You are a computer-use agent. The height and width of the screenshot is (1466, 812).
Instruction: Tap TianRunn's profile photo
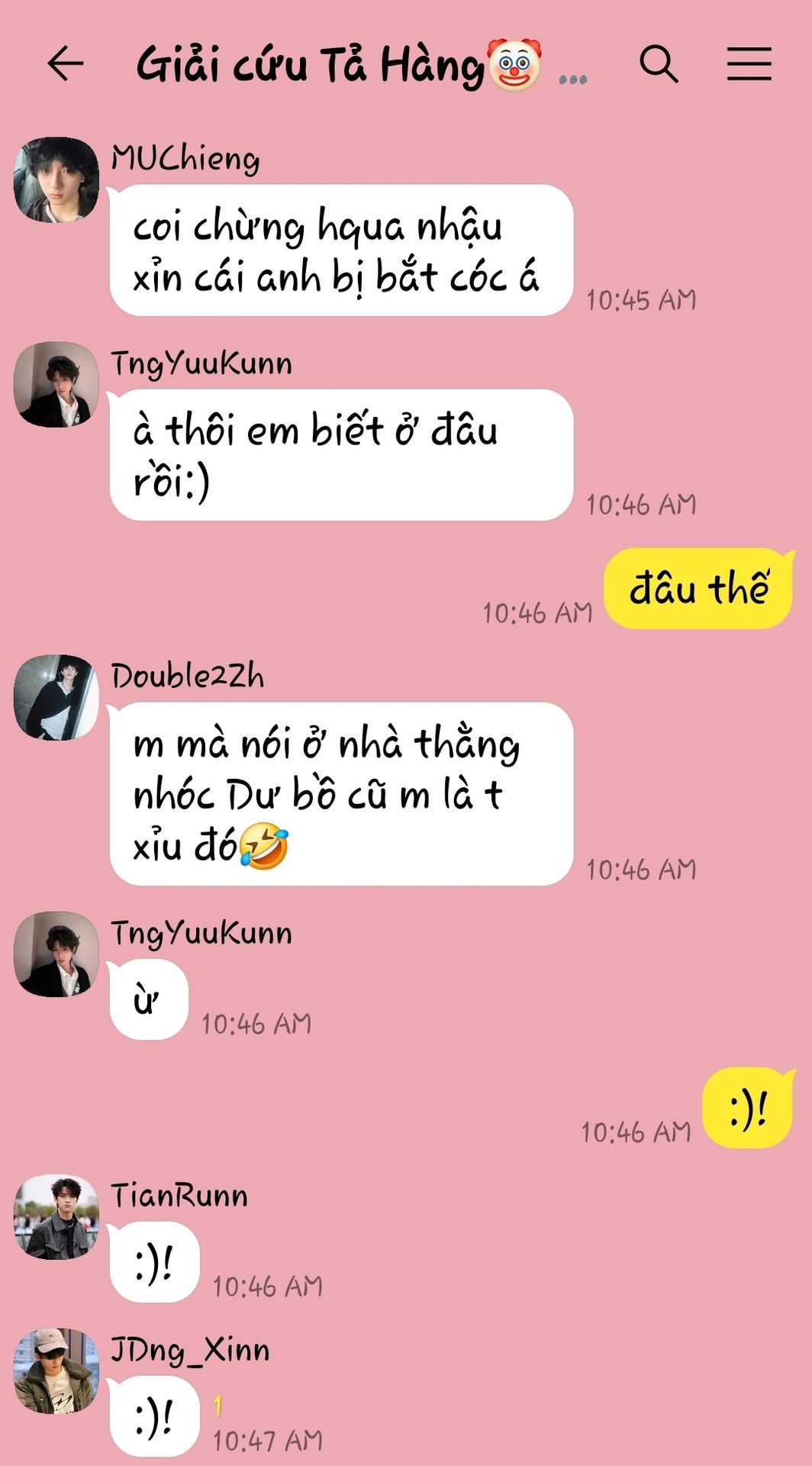[56, 1217]
